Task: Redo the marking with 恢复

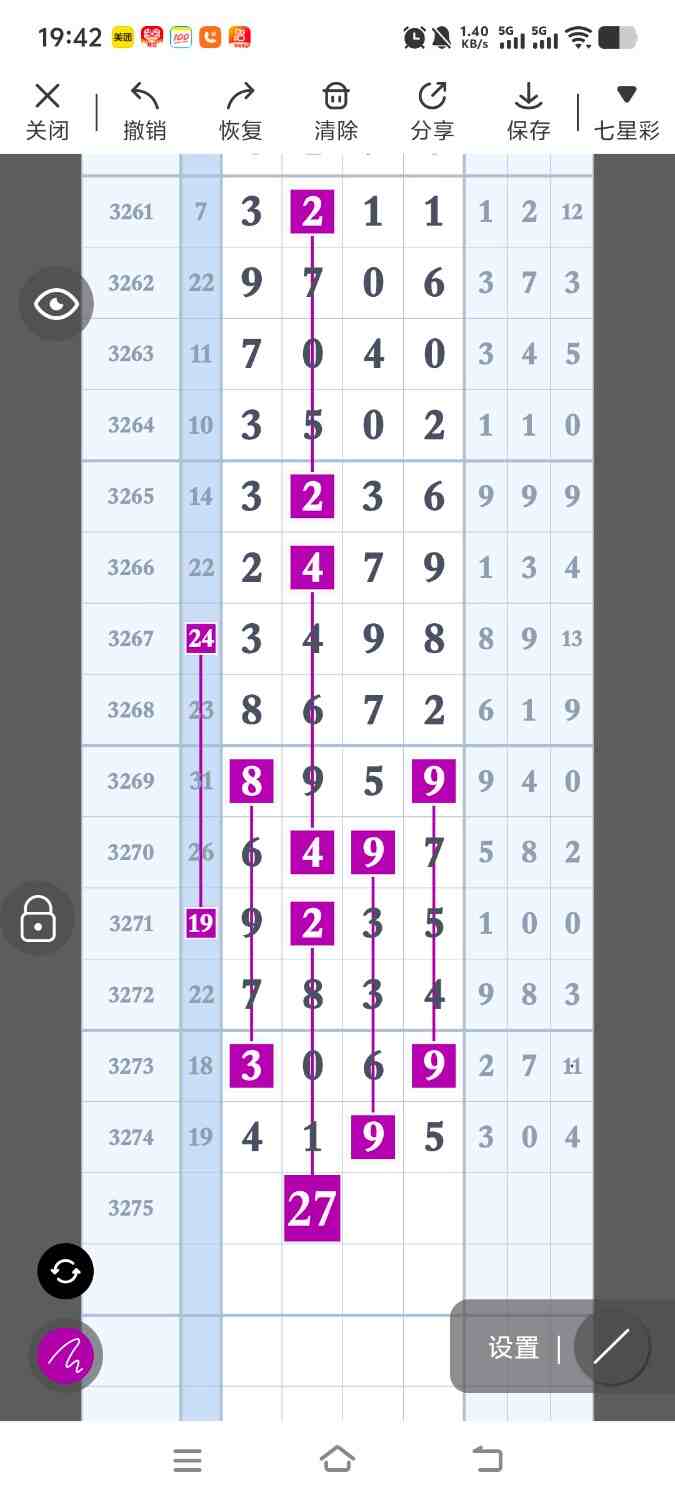Action: [240, 111]
